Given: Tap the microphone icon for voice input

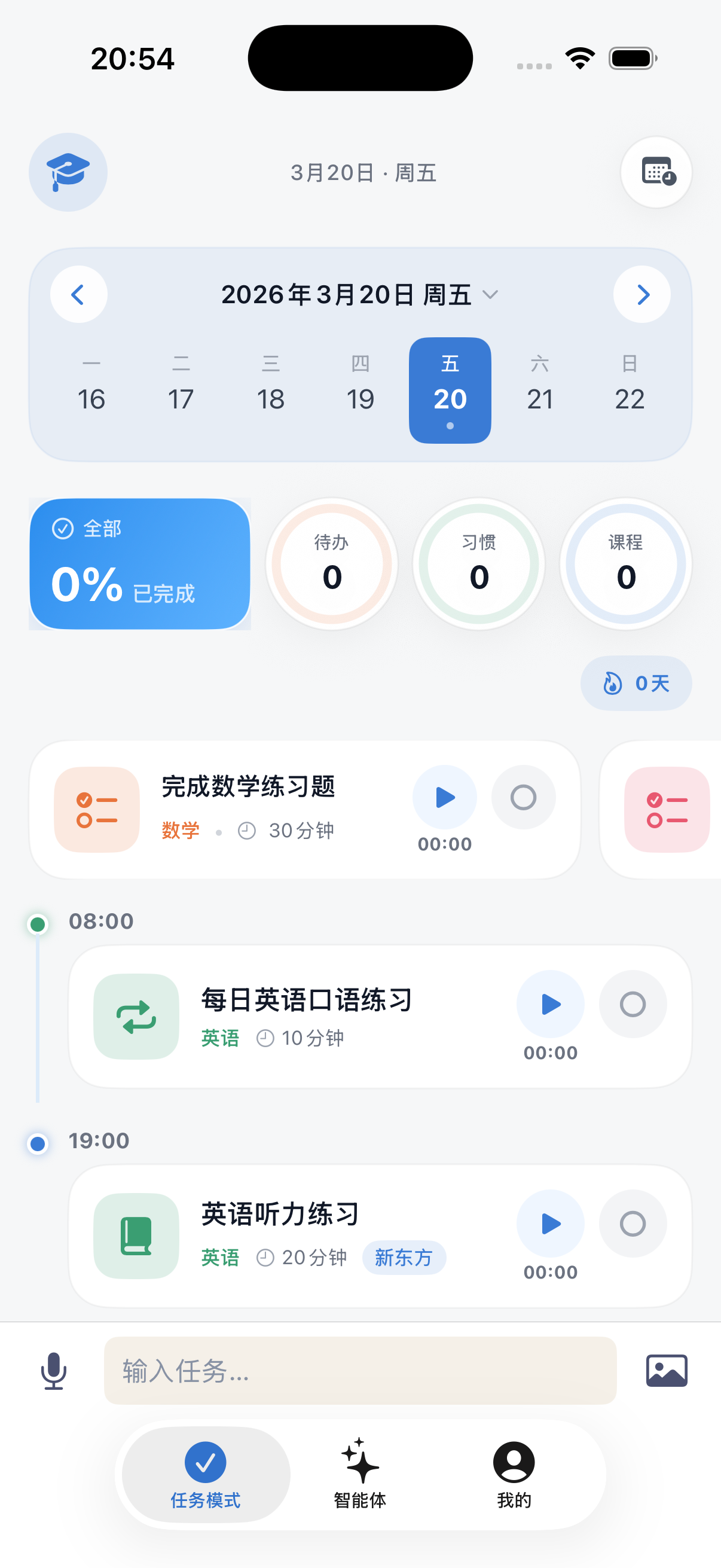Looking at the screenshot, I should pyautogui.click(x=54, y=1371).
